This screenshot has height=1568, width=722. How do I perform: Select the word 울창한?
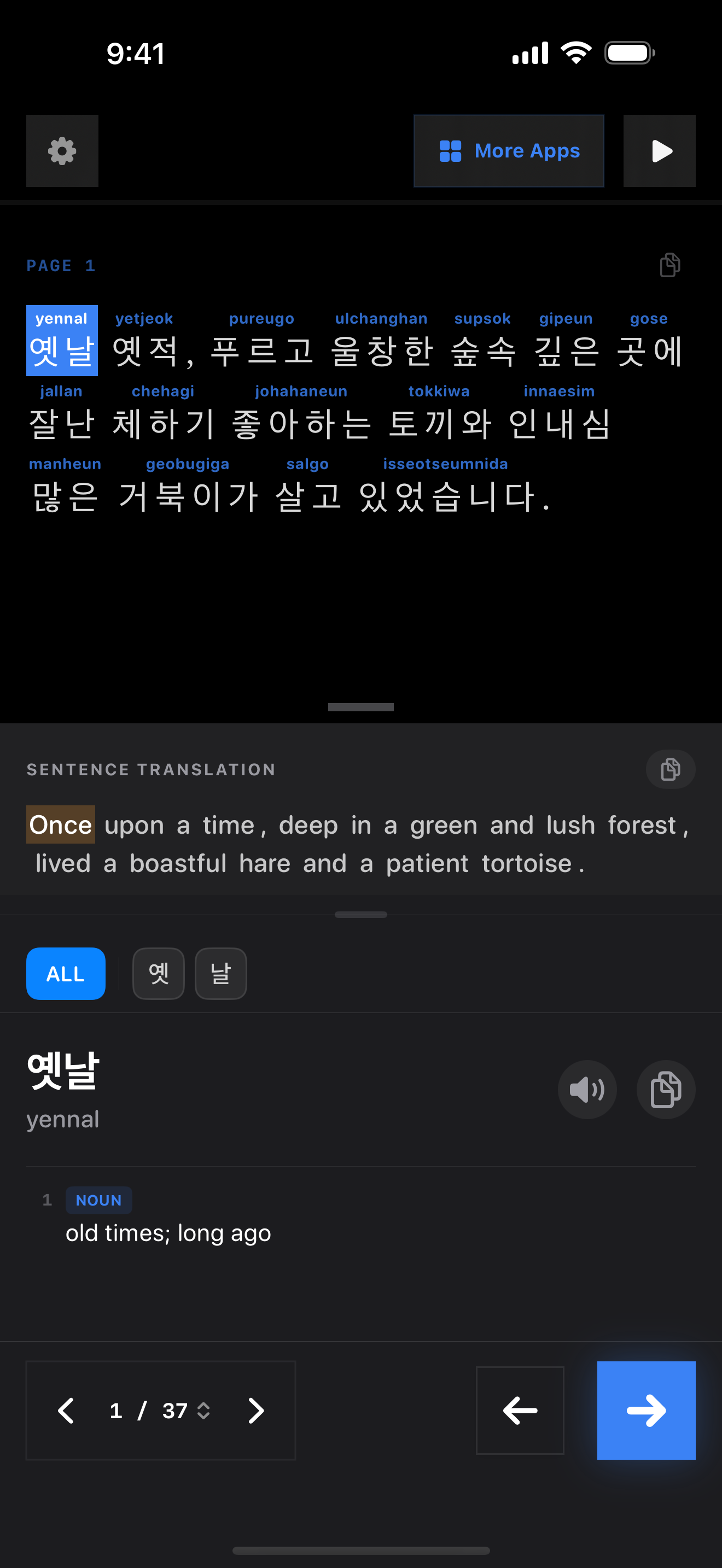tap(381, 350)
